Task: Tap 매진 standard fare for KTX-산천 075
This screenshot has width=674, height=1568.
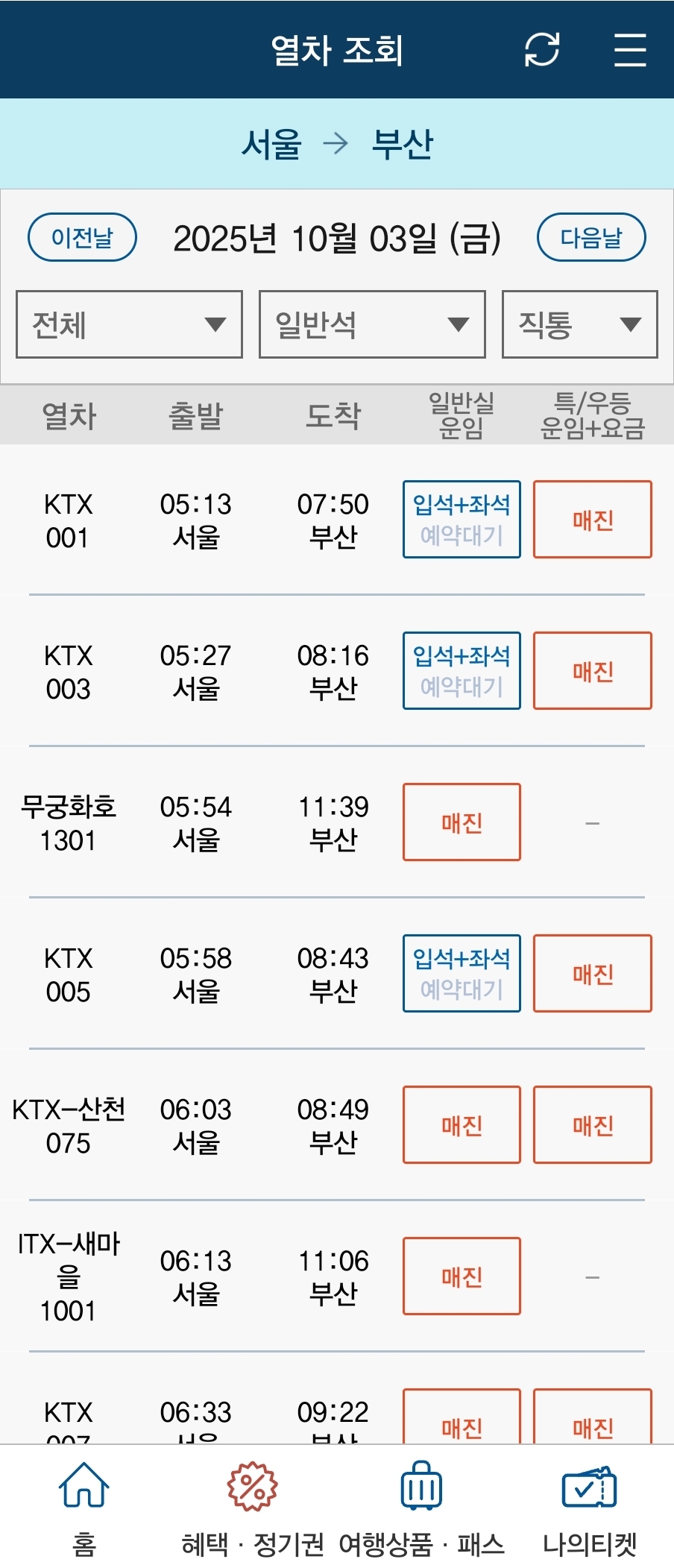Action: point(462,1125)
